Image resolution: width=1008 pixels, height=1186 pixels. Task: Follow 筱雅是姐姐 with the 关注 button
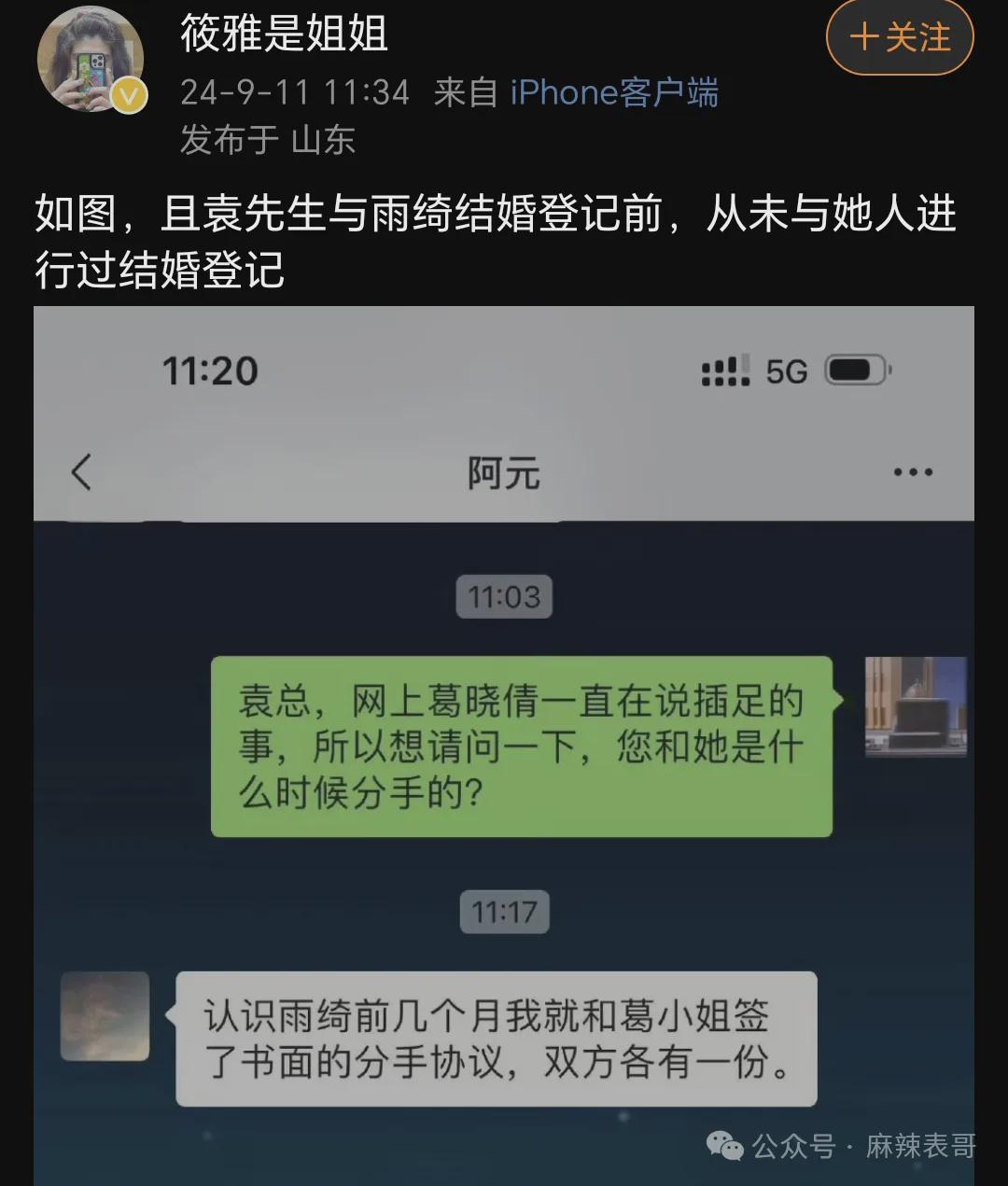click(x=900, y=38)
